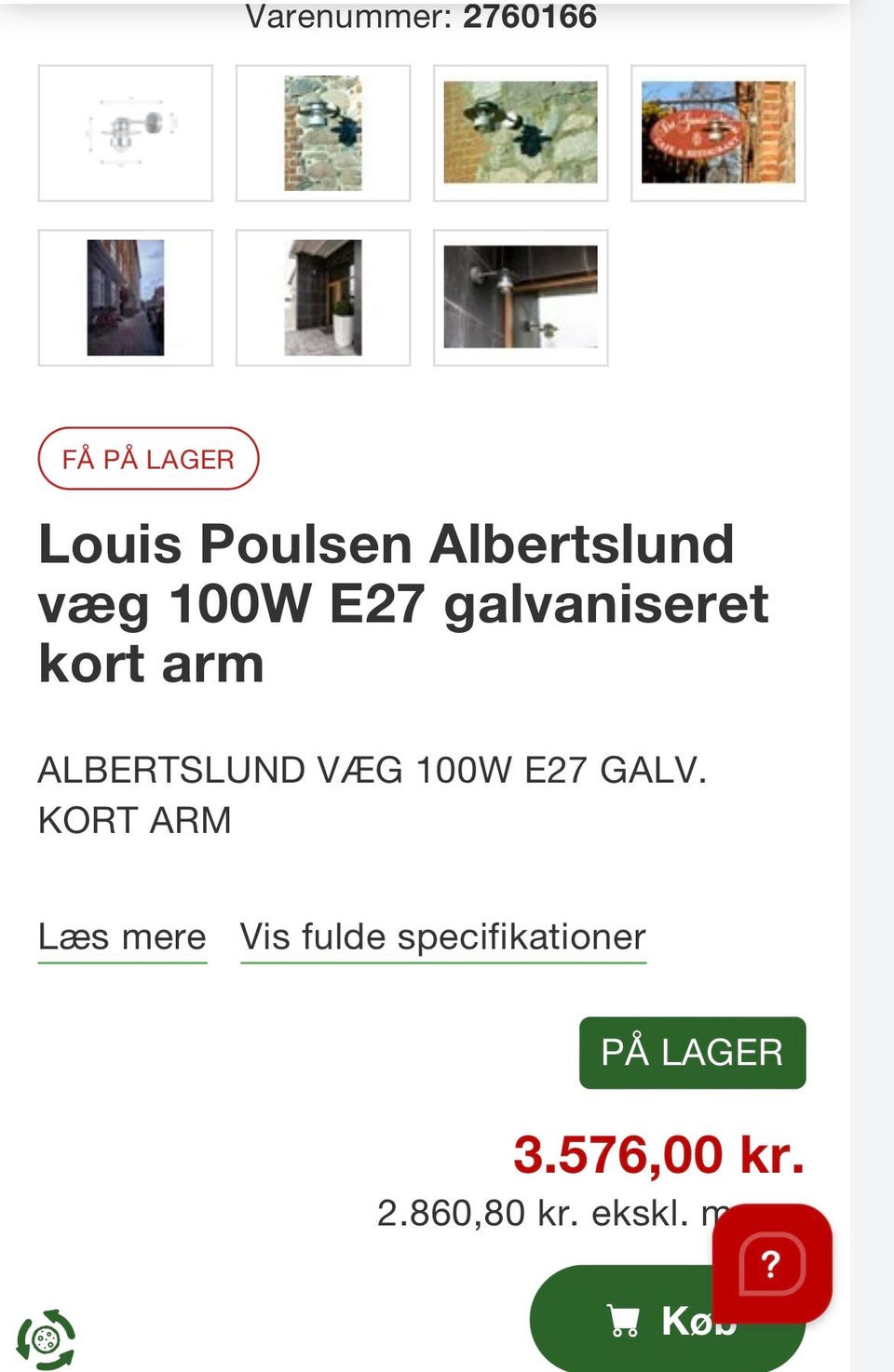This screenshot has width=894, height=1372.
Task: Select the green PÅ LAGER indicator
Action: [692, 1052]
